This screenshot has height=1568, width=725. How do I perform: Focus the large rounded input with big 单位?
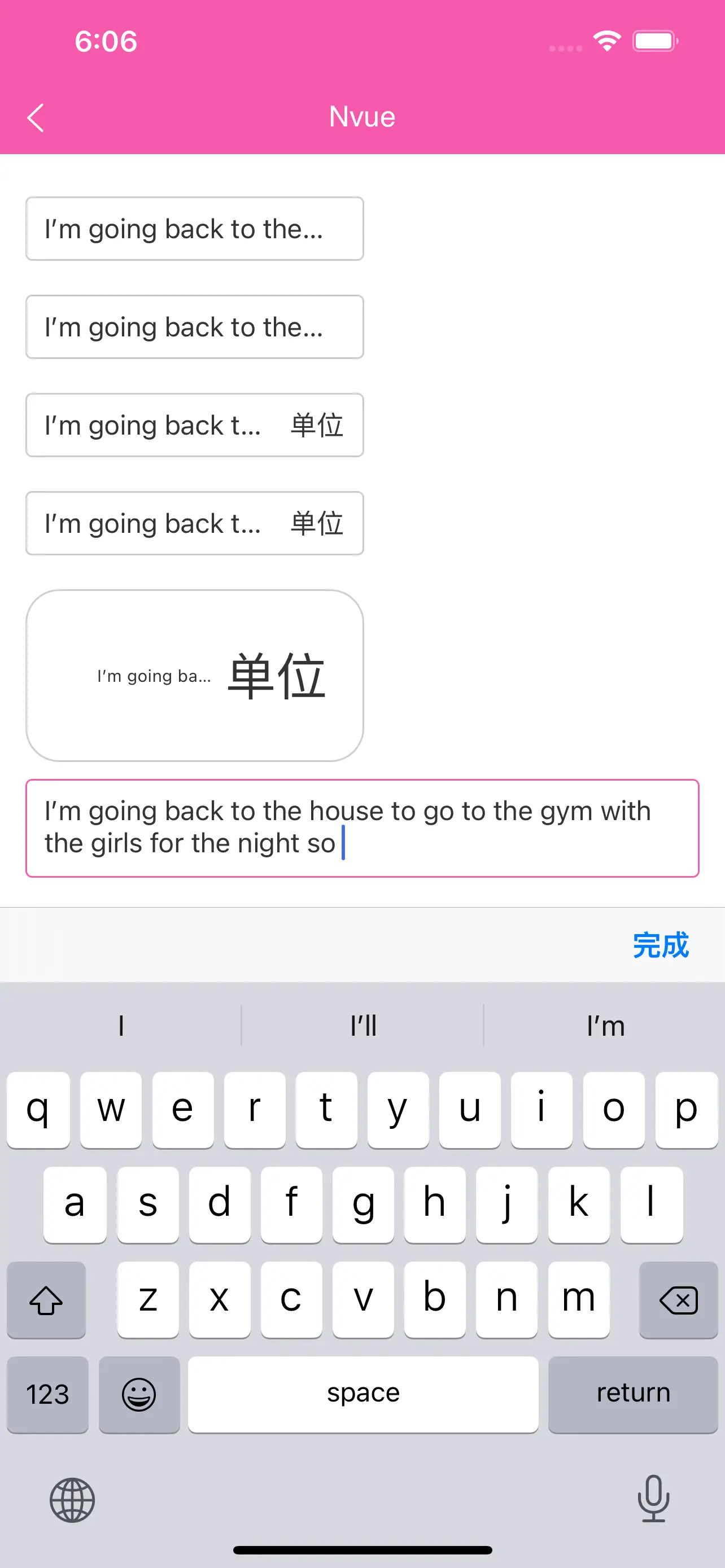(x=195, y=675)
